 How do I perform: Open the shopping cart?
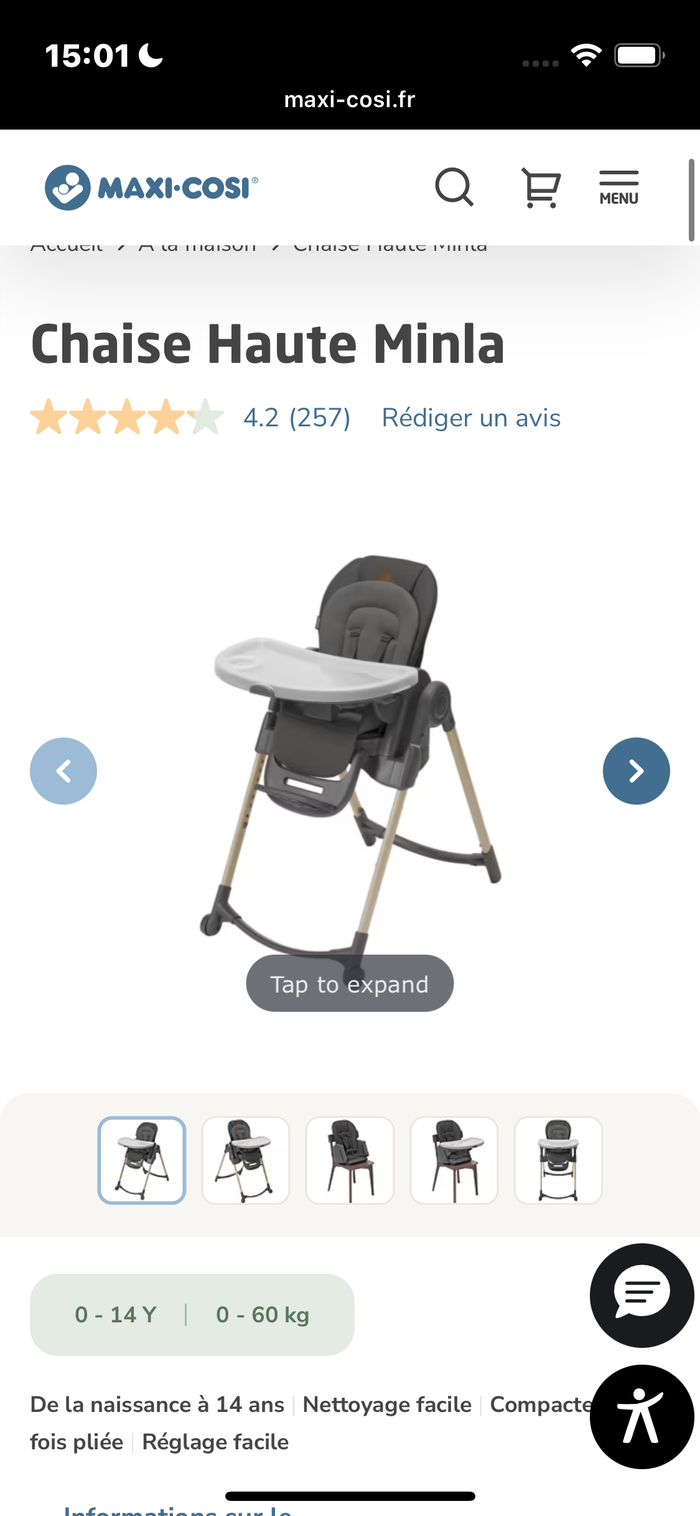(540, 187)
